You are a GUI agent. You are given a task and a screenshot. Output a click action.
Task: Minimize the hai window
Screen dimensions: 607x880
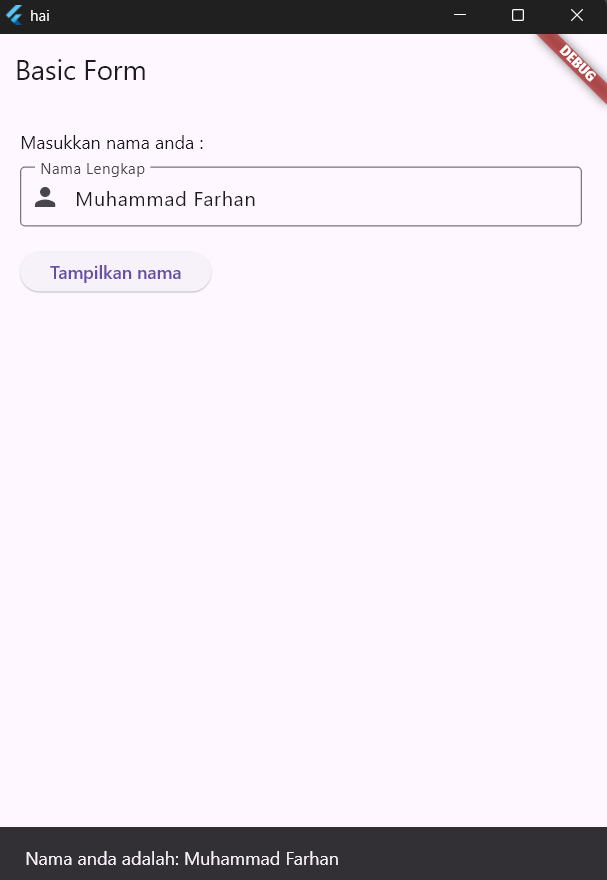tap(460, 15)
